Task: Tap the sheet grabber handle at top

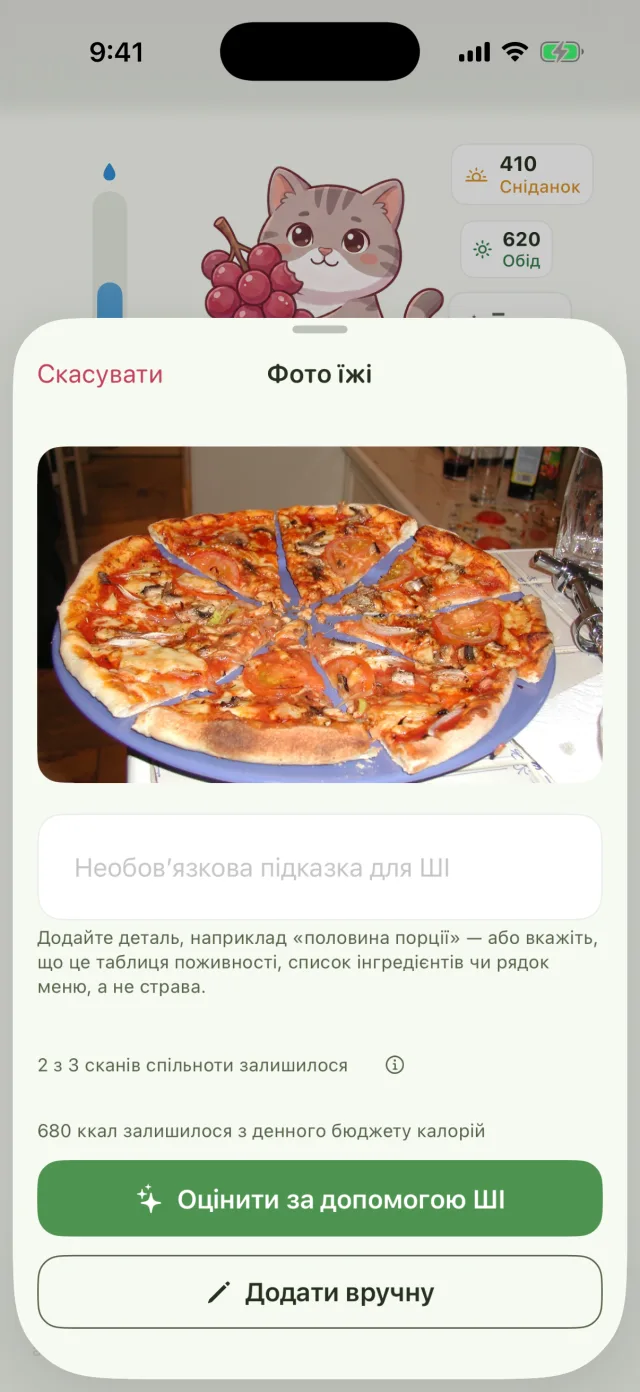Action: 320,329
